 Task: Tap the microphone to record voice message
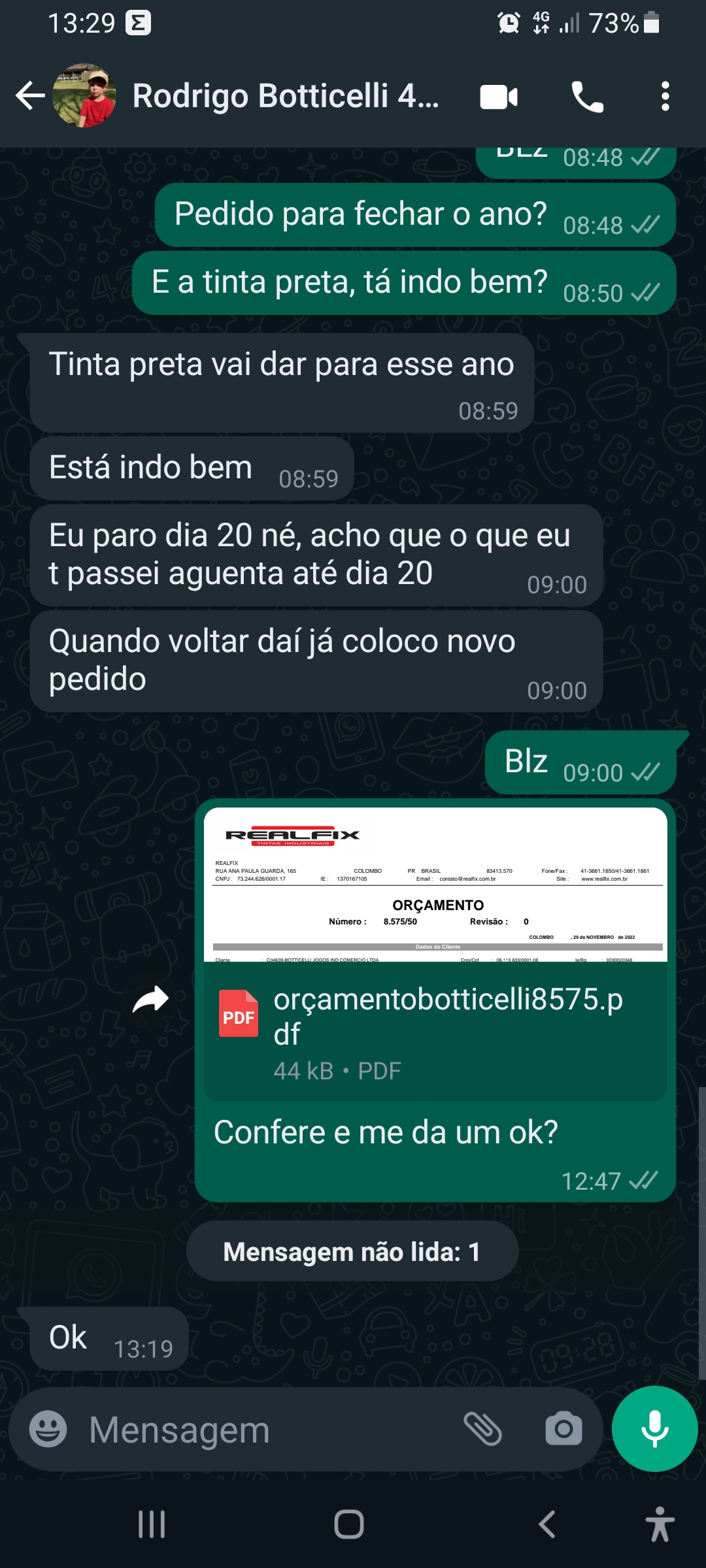(654, 1429)
